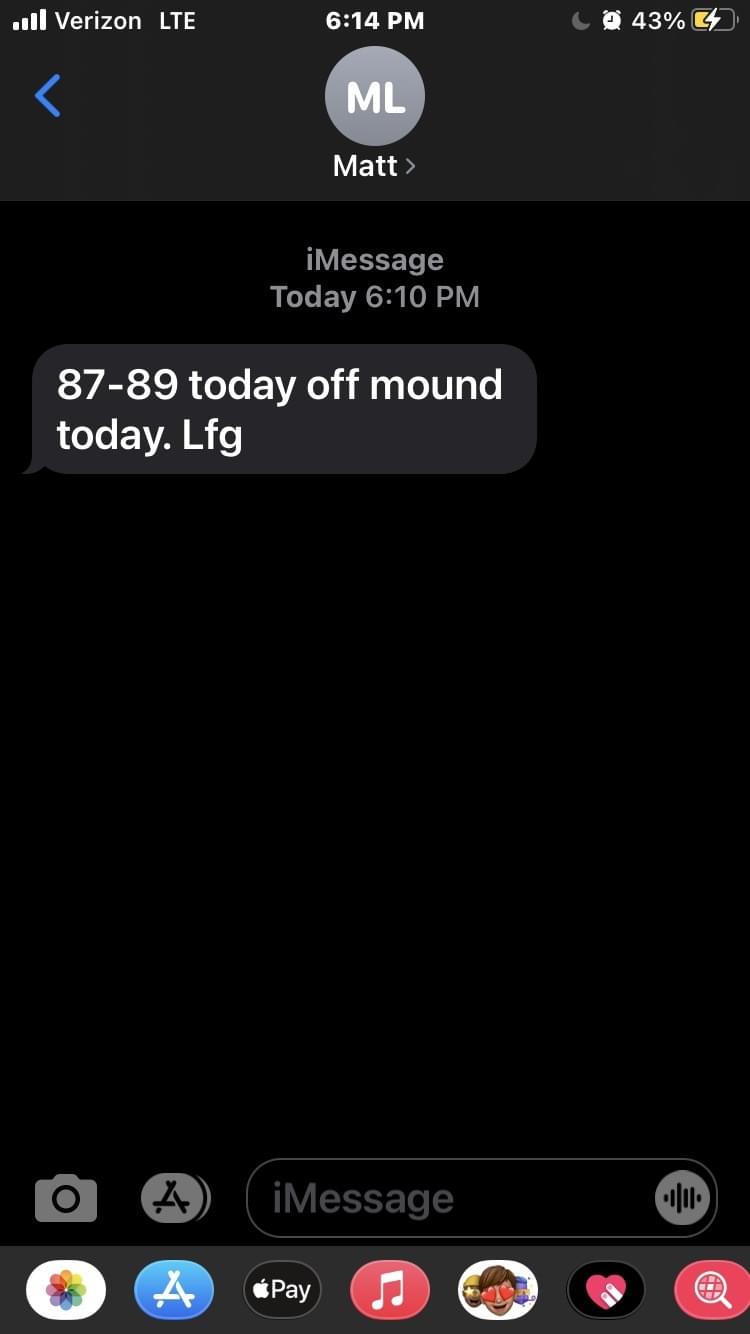Open the camera to attach a photo
The width and height of the screenshot is (750, 1334).
pos(66,1198)
